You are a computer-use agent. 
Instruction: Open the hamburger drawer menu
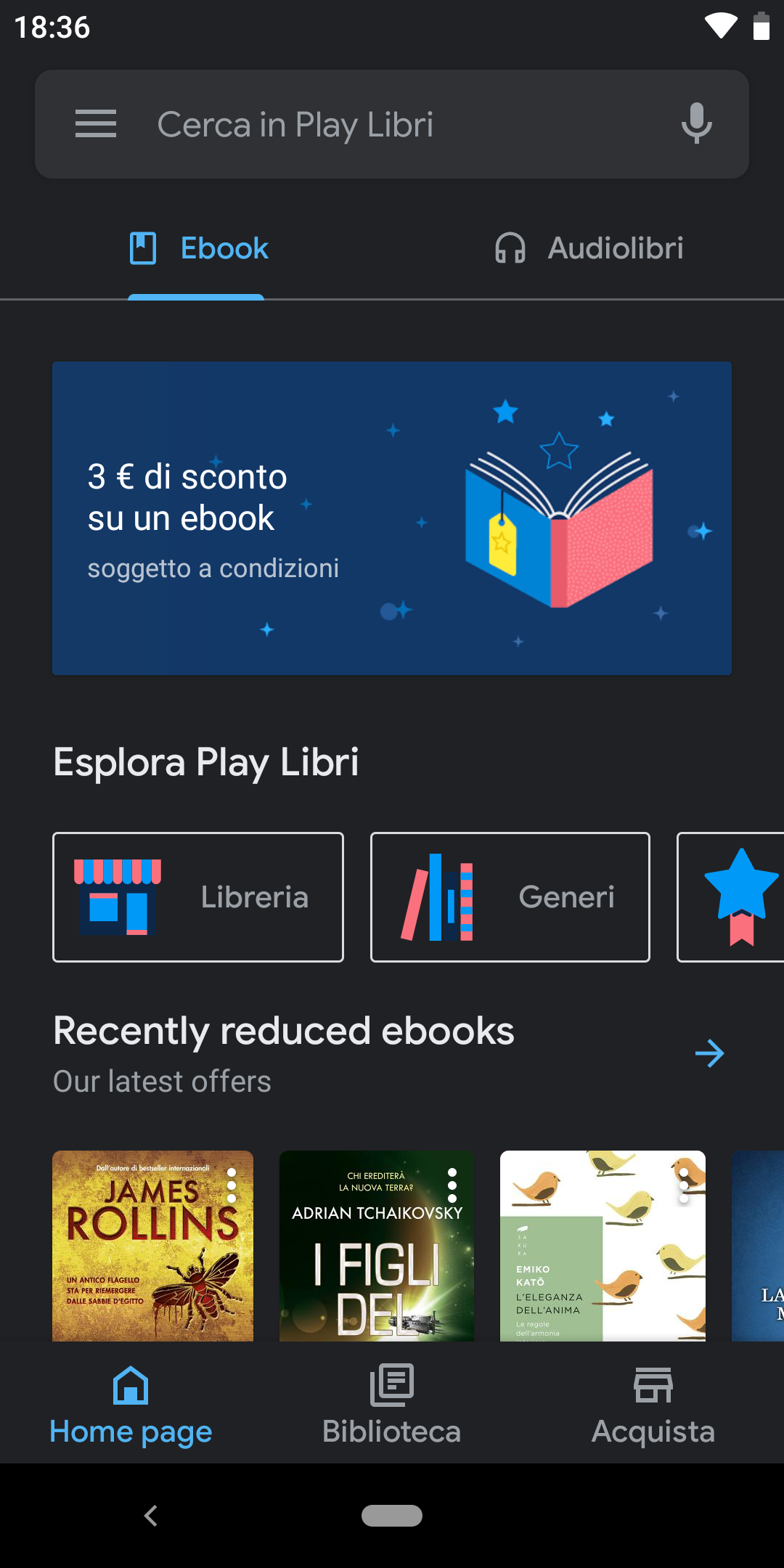[x=95, y=124]
